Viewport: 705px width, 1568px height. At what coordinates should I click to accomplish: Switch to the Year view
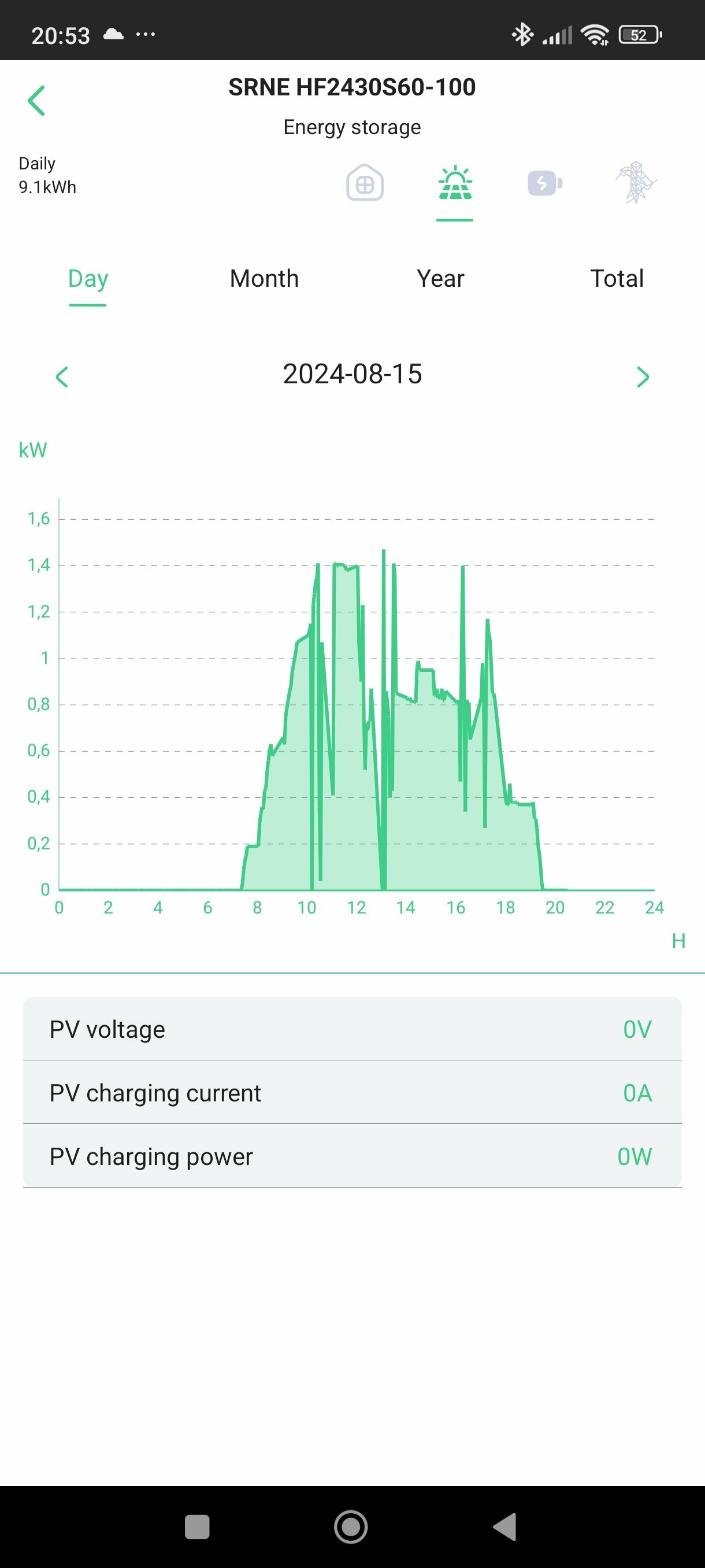(440, 279)
